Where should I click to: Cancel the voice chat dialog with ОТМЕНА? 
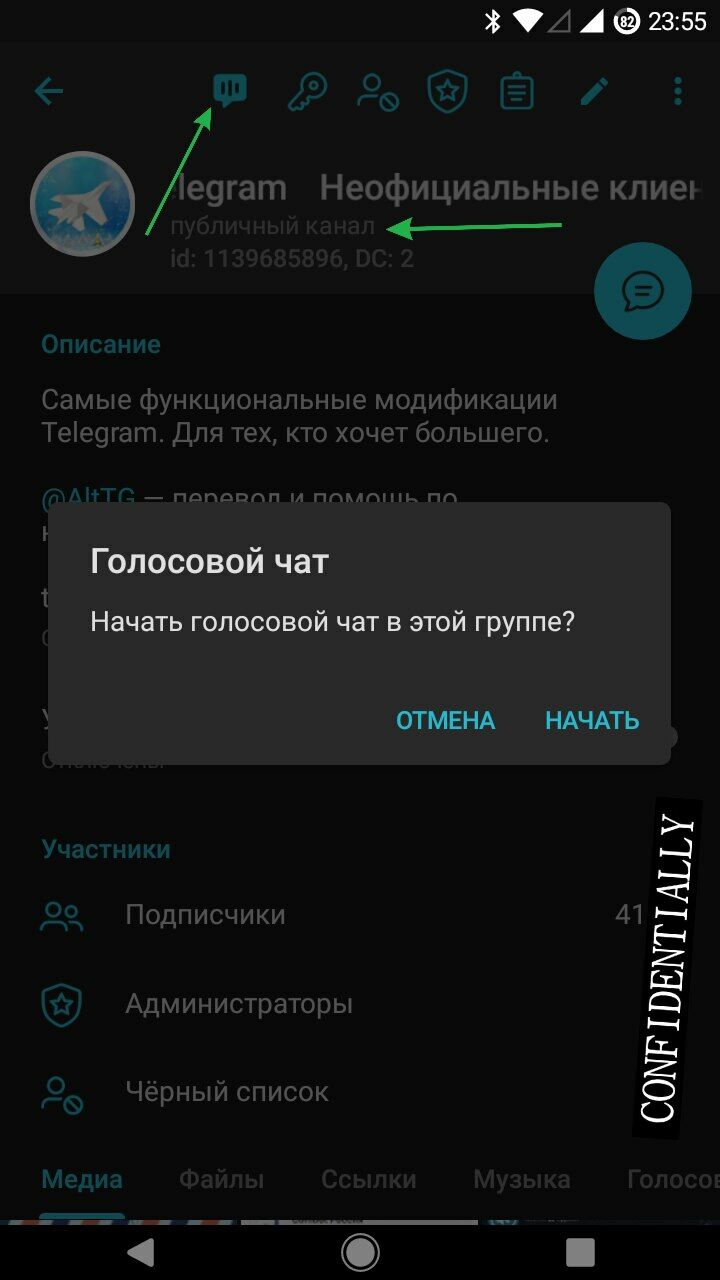point(445,720)
